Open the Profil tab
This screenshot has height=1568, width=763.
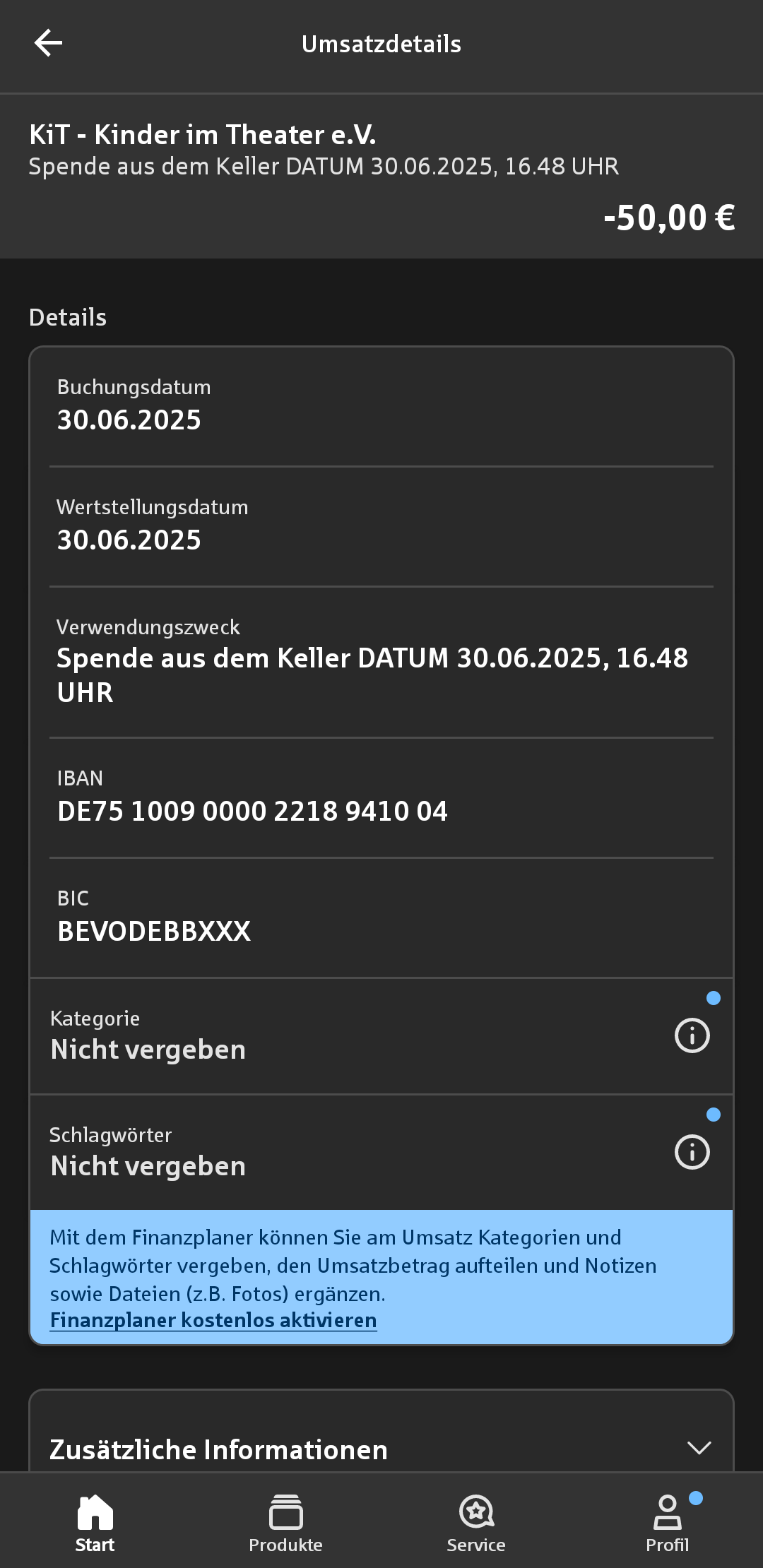pos(667,1524)
